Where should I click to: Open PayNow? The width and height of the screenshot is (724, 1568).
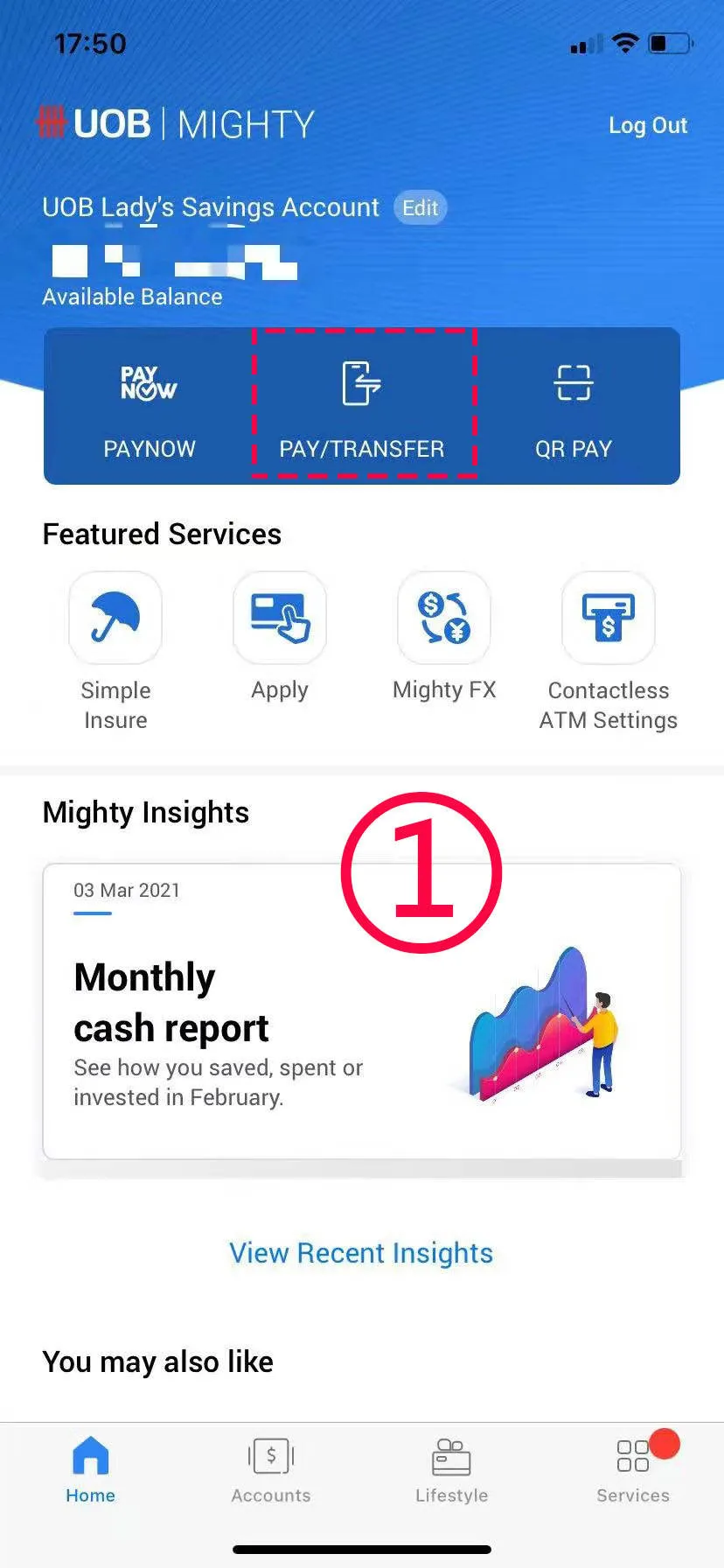[x=149, y=407]
